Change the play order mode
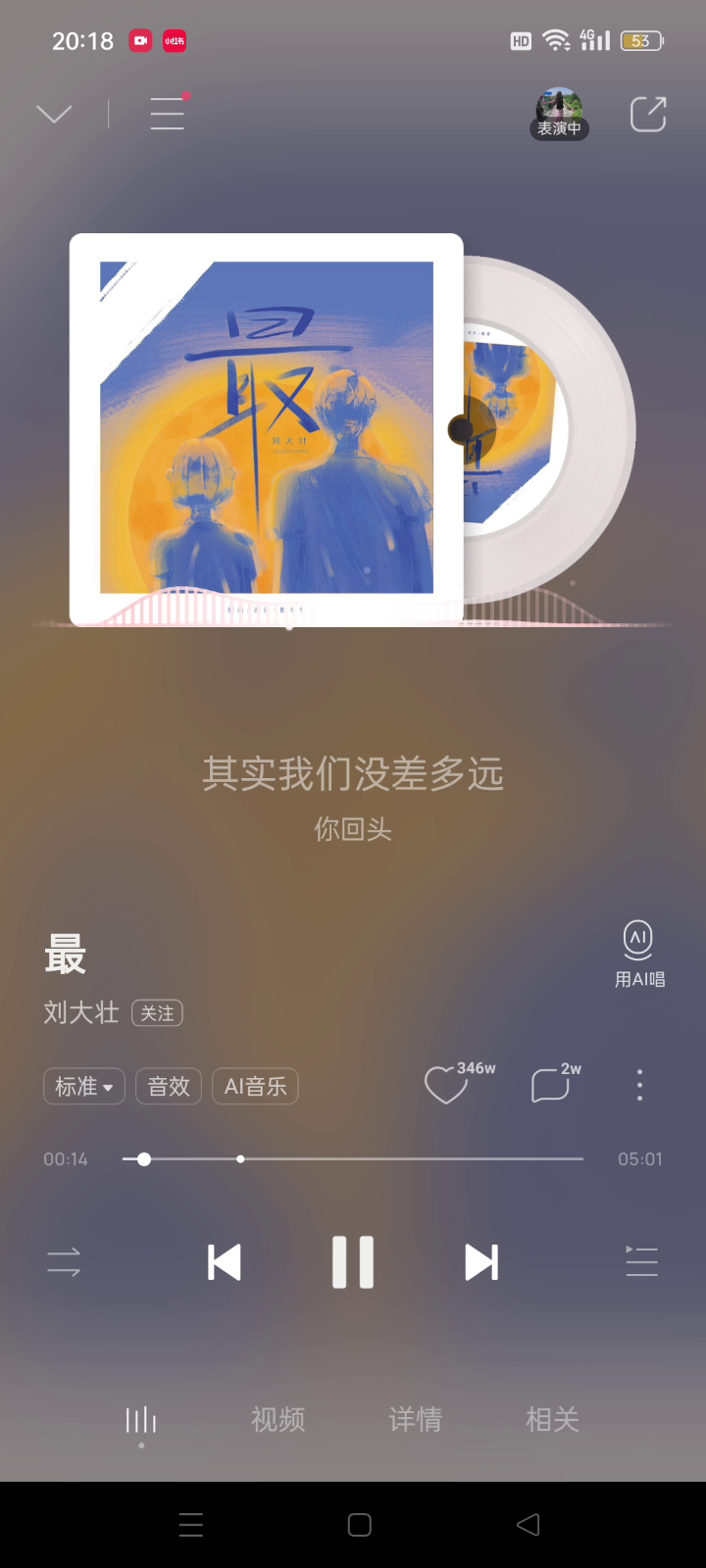 pos(64,1261)
